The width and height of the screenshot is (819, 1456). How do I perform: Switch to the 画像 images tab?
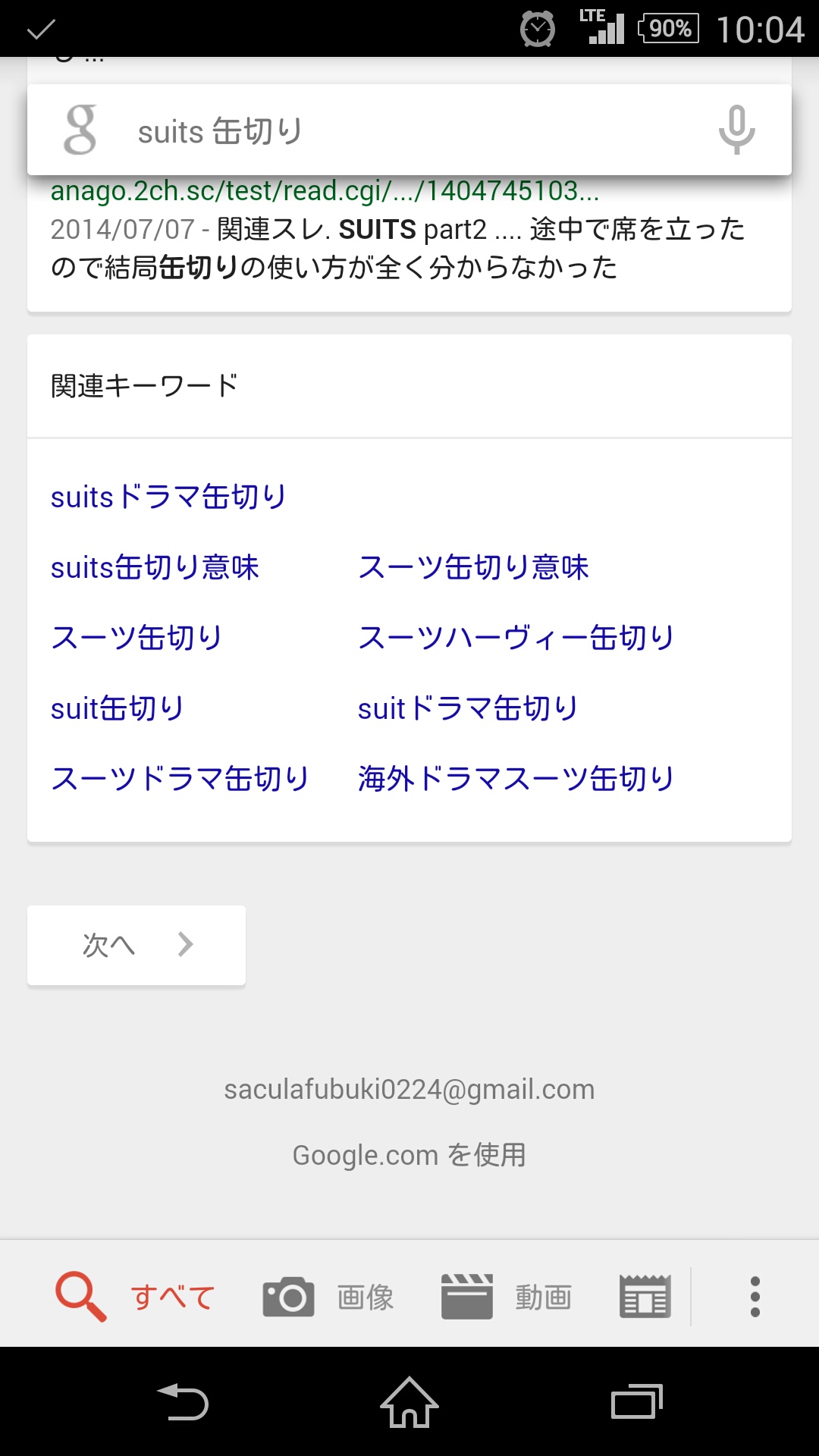[x=328, y=1297]
